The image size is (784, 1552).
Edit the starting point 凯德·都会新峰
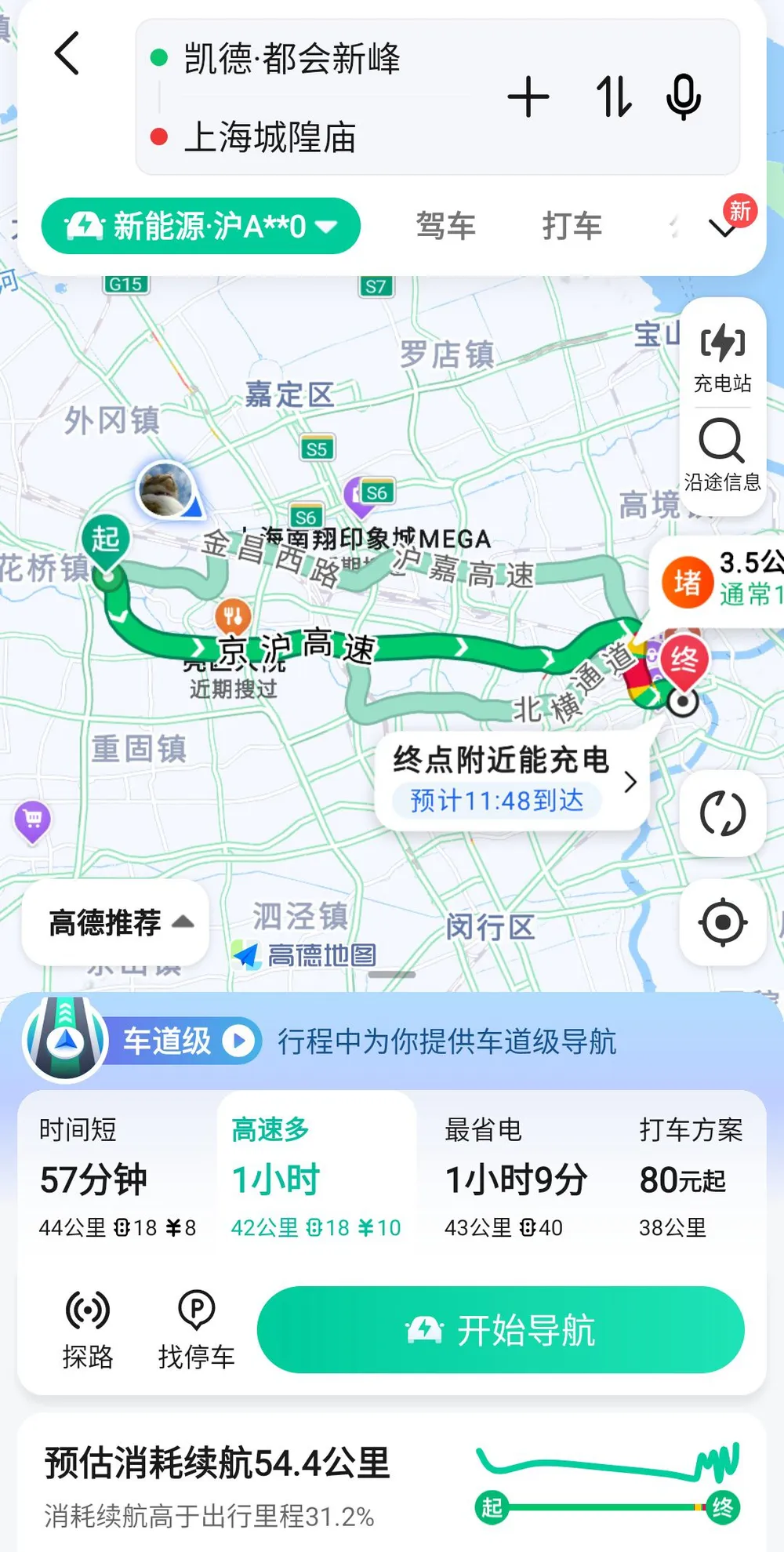[x=292, y=60]
